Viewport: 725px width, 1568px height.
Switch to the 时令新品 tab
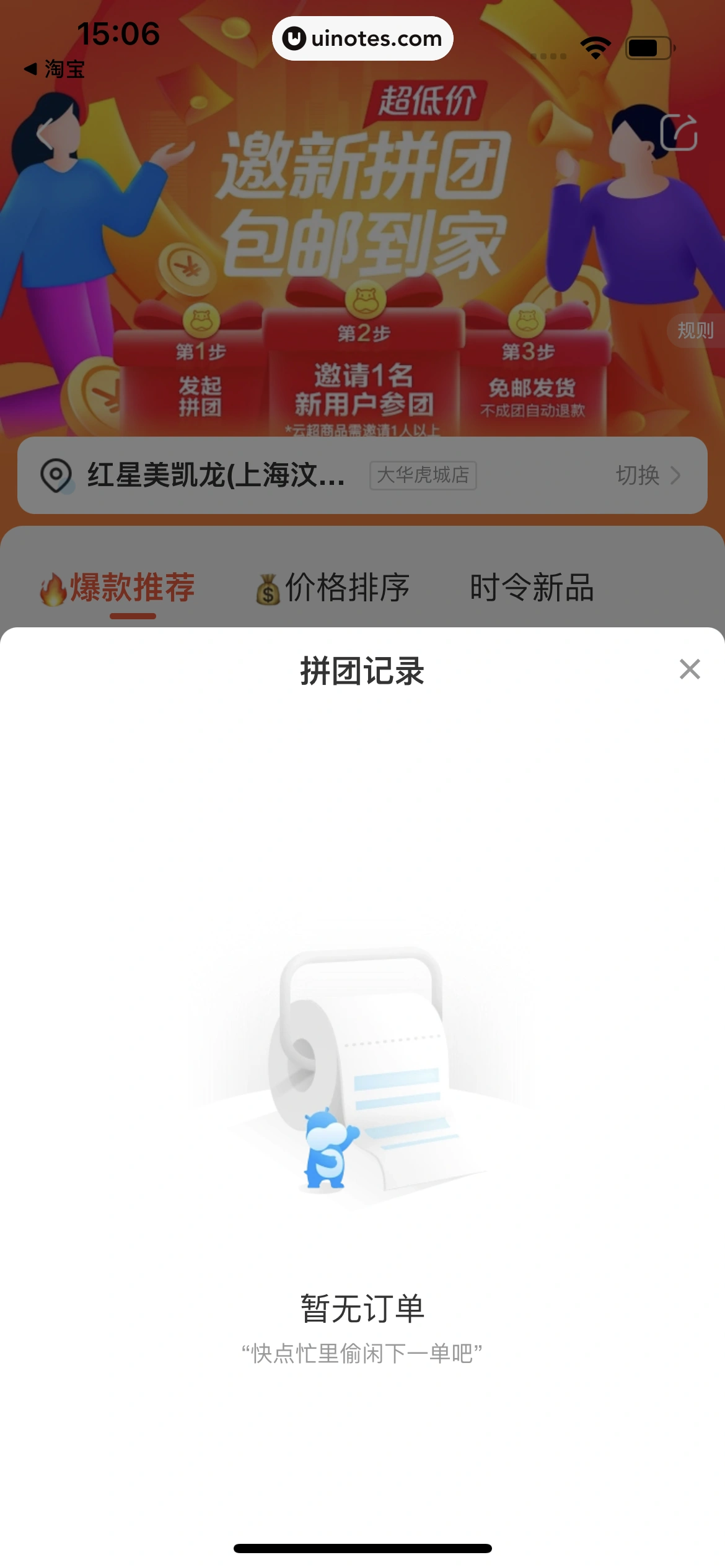(x=532, y=588)
